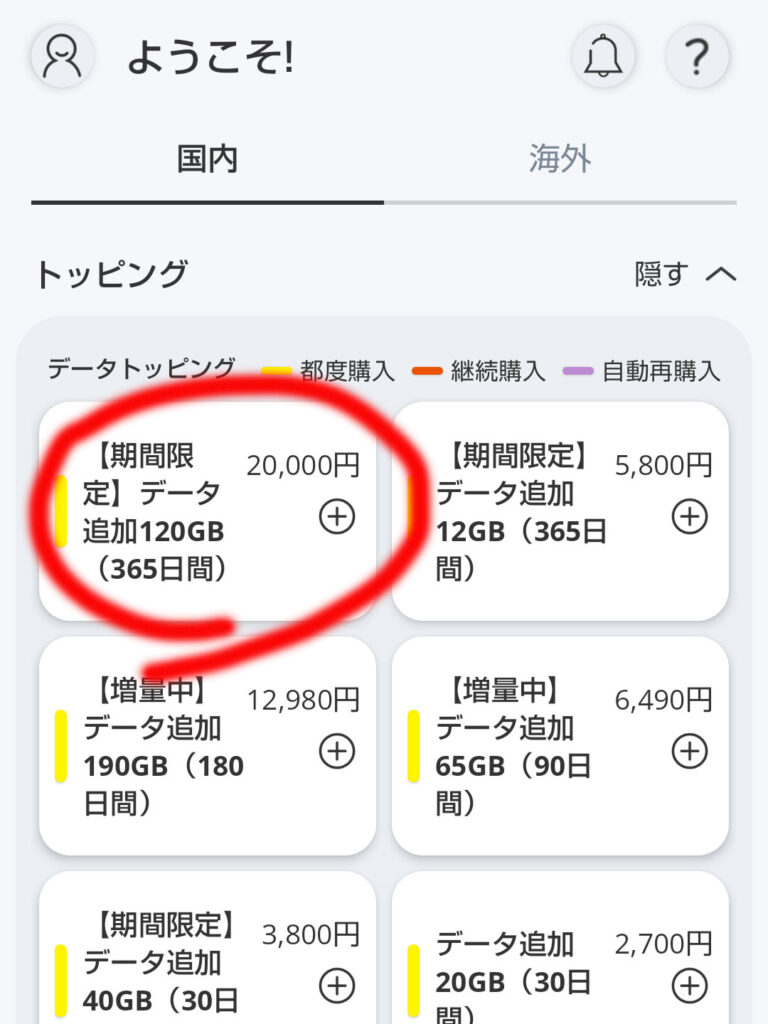Add the 190GB 180日間 data topping
The image size is (768, 1024).
click(337, 751)
